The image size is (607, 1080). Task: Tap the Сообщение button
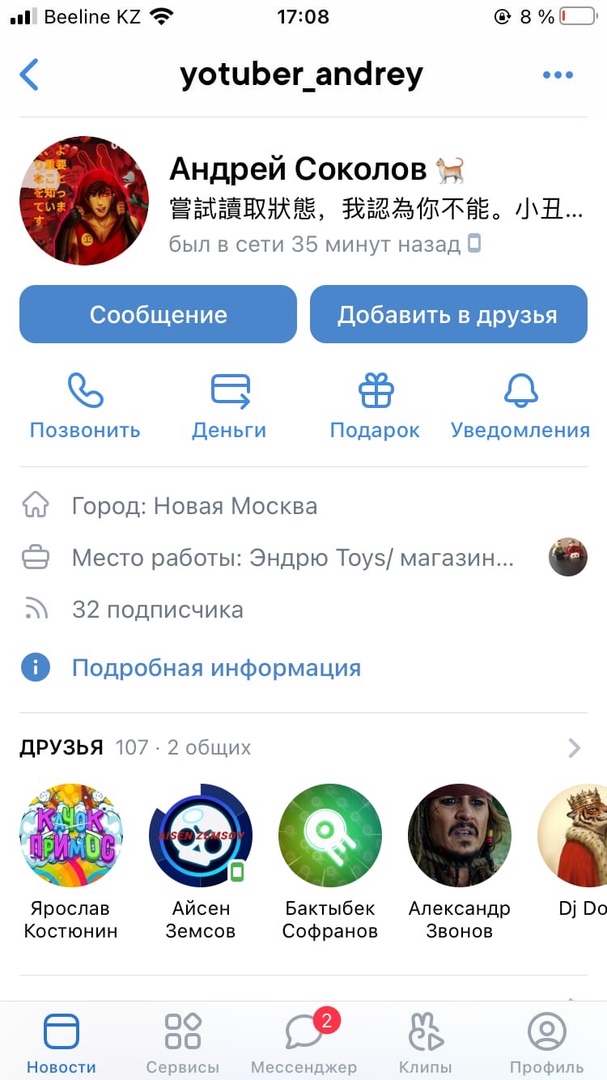[158, 315]
